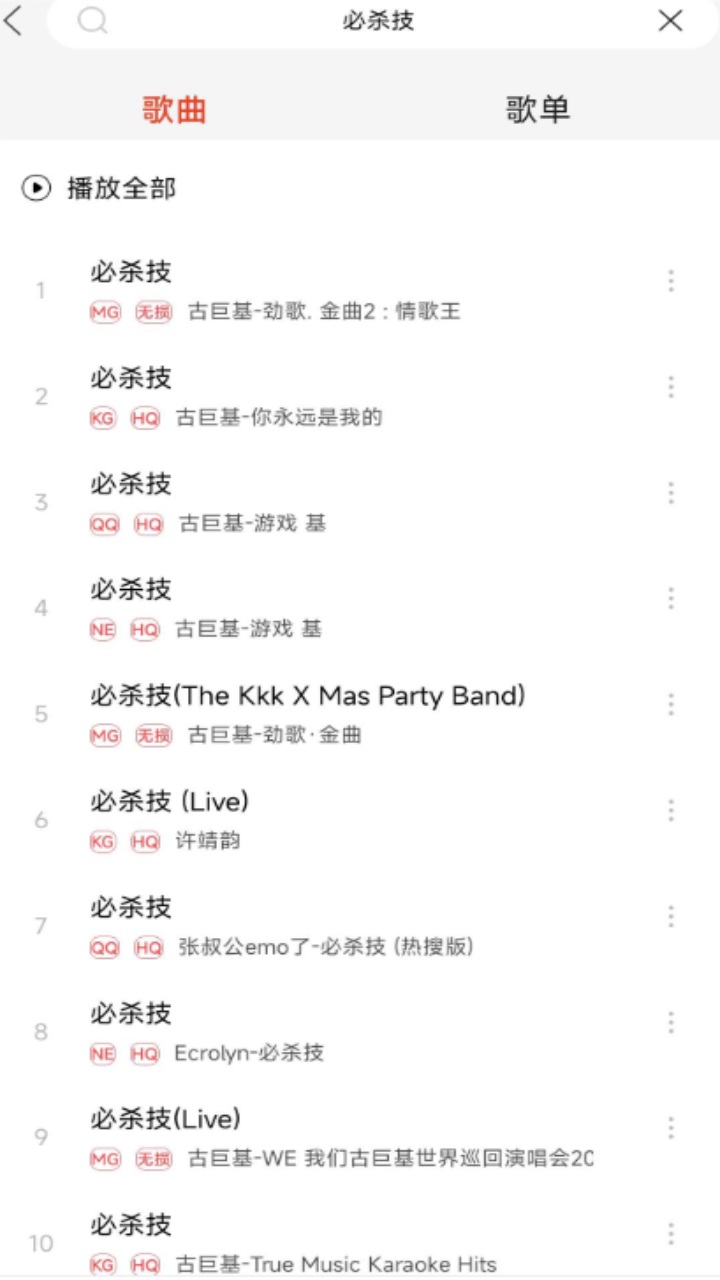Open more options for 古巨基-你永远是我的 song

[670, 387]
